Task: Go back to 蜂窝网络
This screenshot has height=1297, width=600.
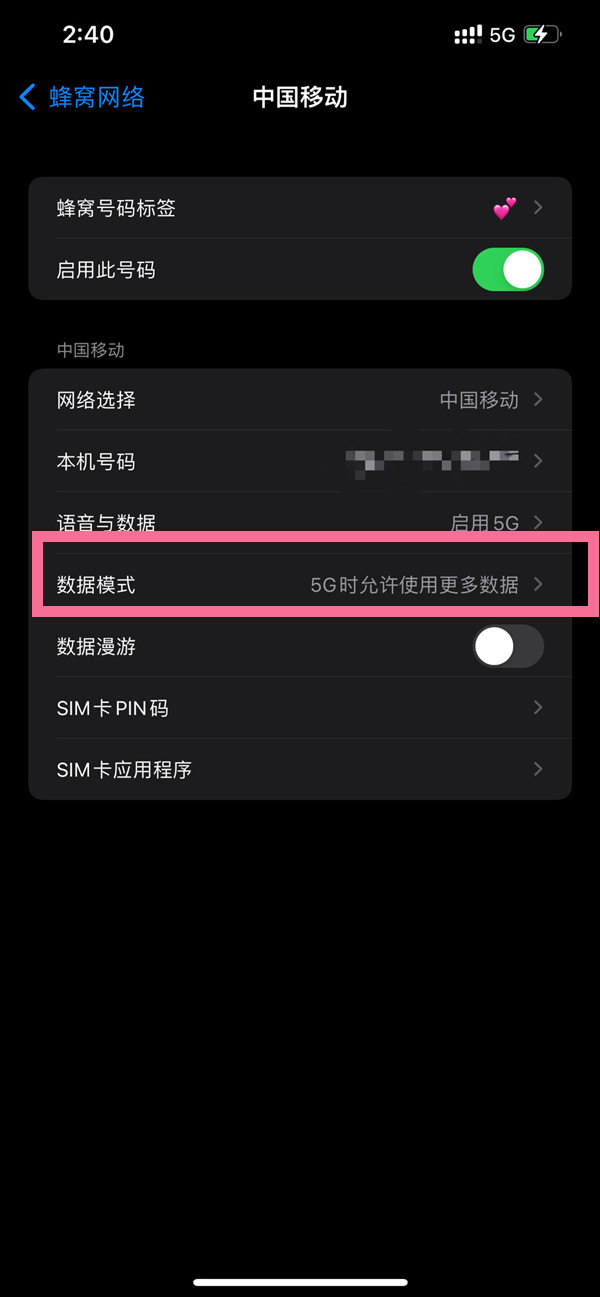Action: [82, 97]
